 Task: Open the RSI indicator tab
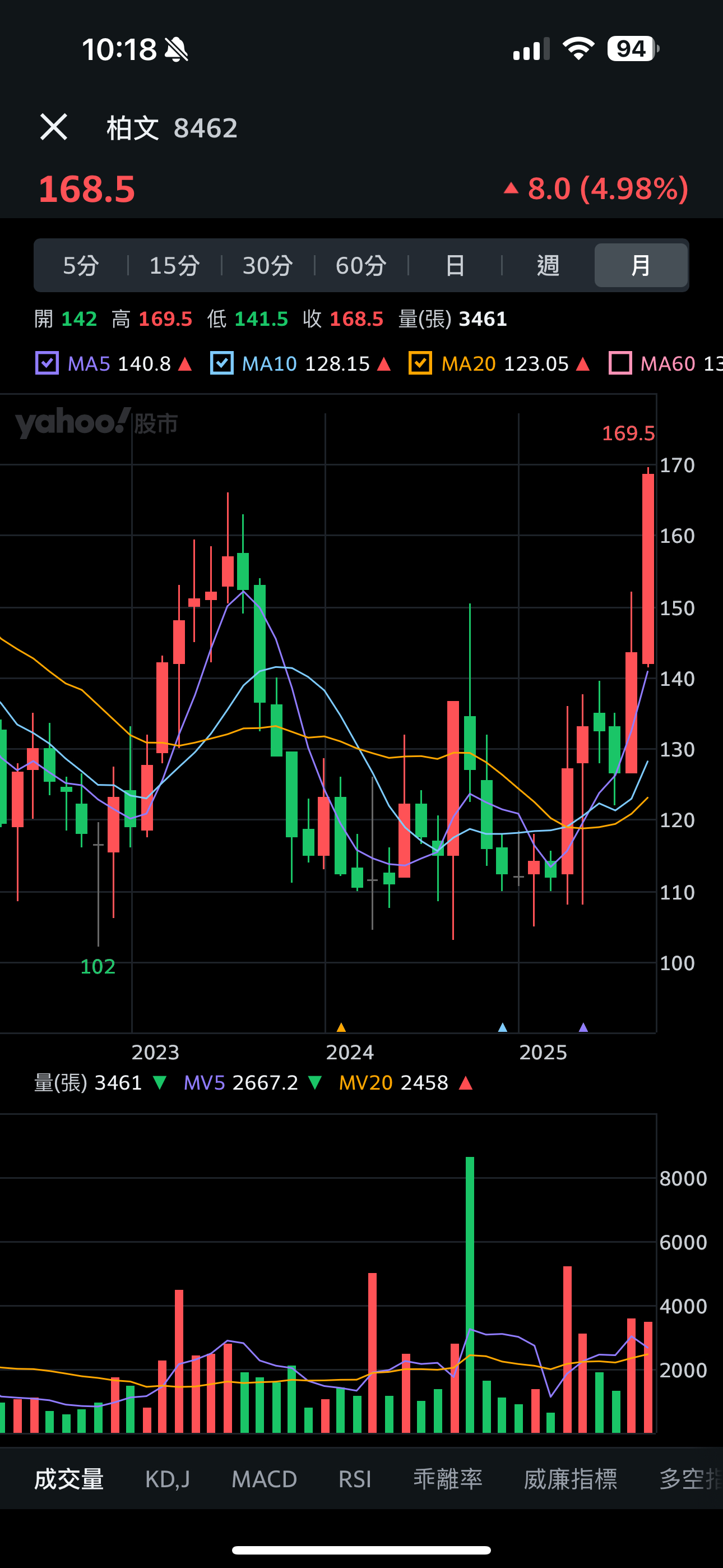[355, 1479]
